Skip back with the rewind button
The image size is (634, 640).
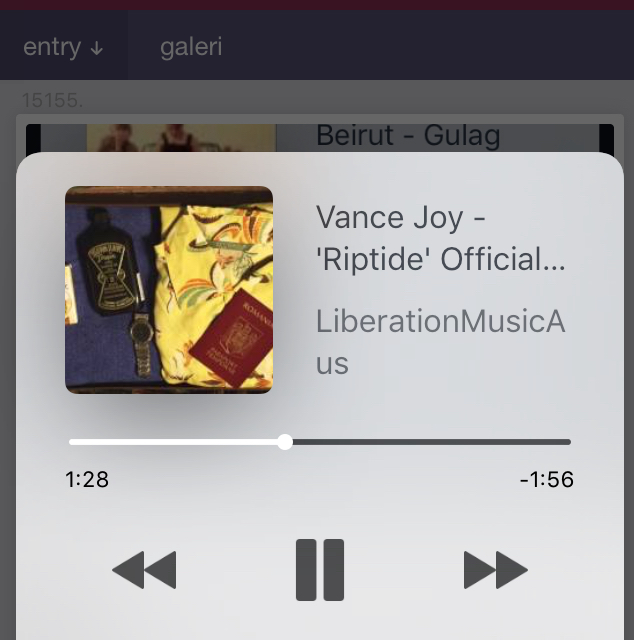pos(144,570)
